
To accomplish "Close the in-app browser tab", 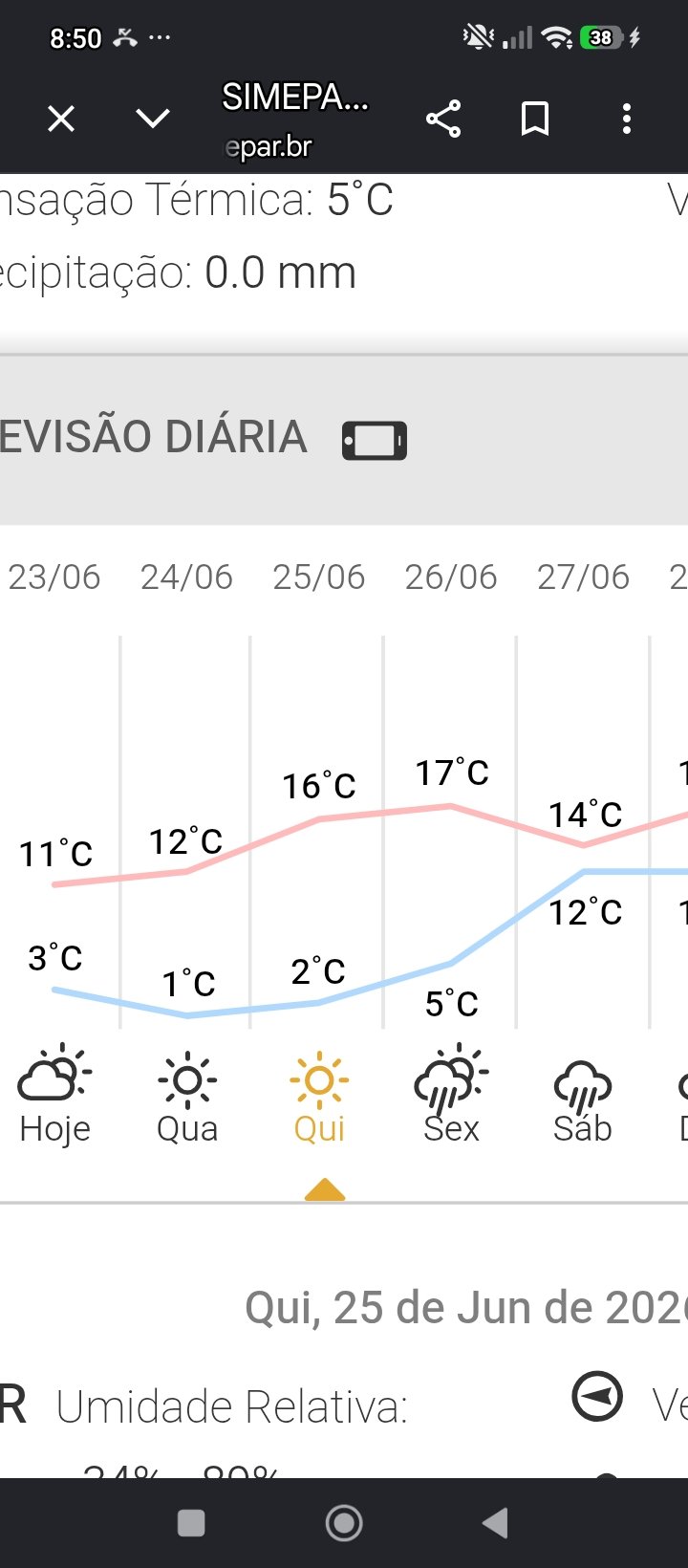I will [x=61, y=120].
